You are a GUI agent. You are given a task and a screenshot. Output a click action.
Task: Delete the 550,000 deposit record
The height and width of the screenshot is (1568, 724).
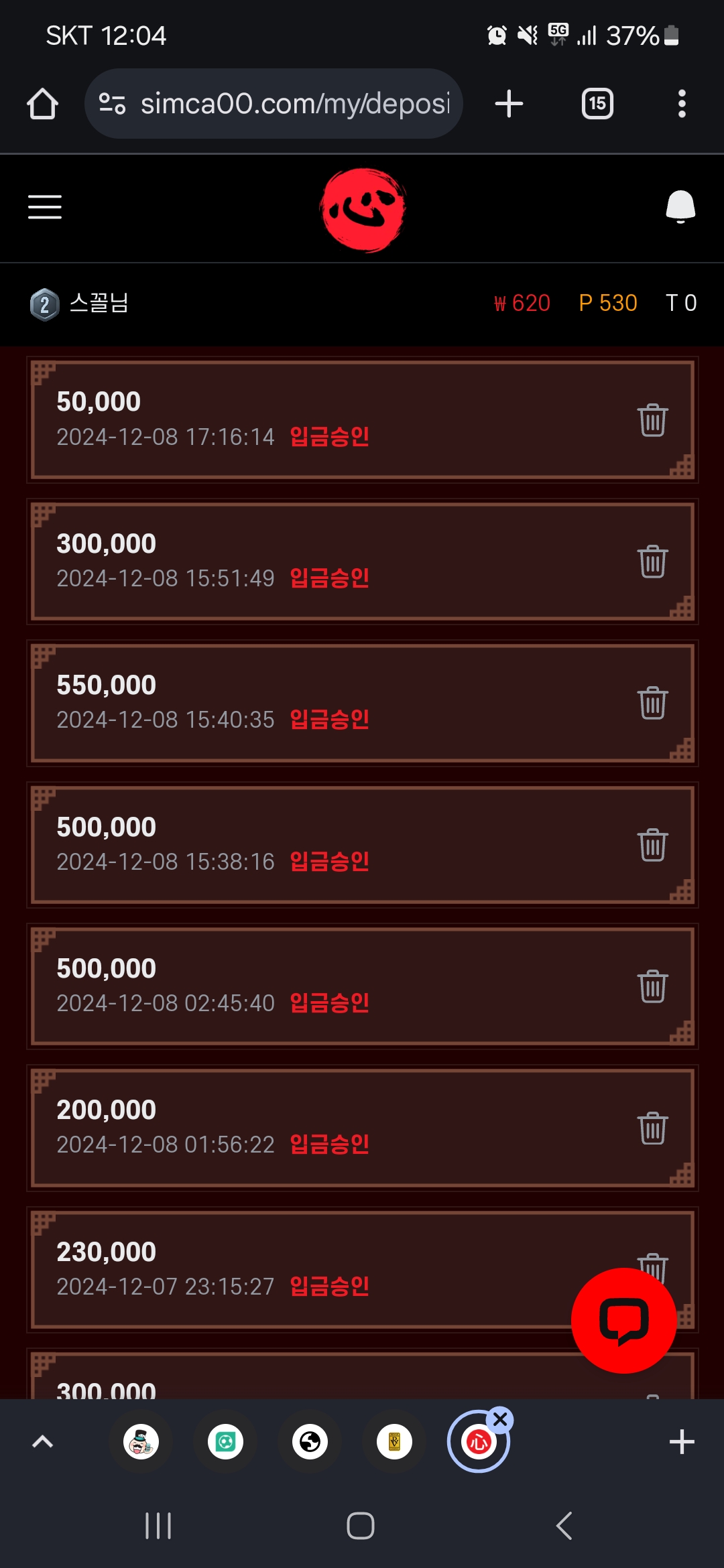[652, 703]
